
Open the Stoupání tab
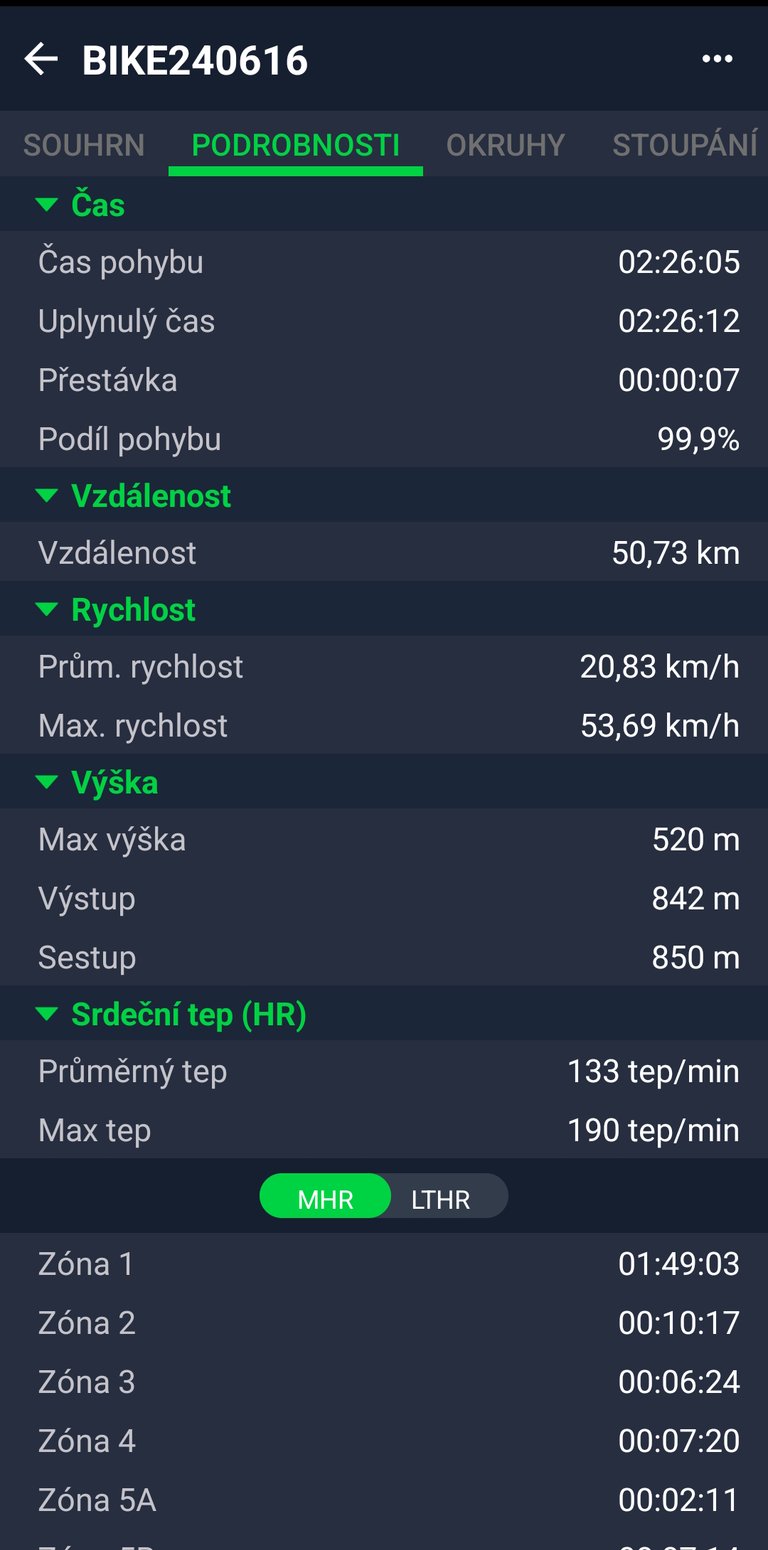click(x=685, y=145)
